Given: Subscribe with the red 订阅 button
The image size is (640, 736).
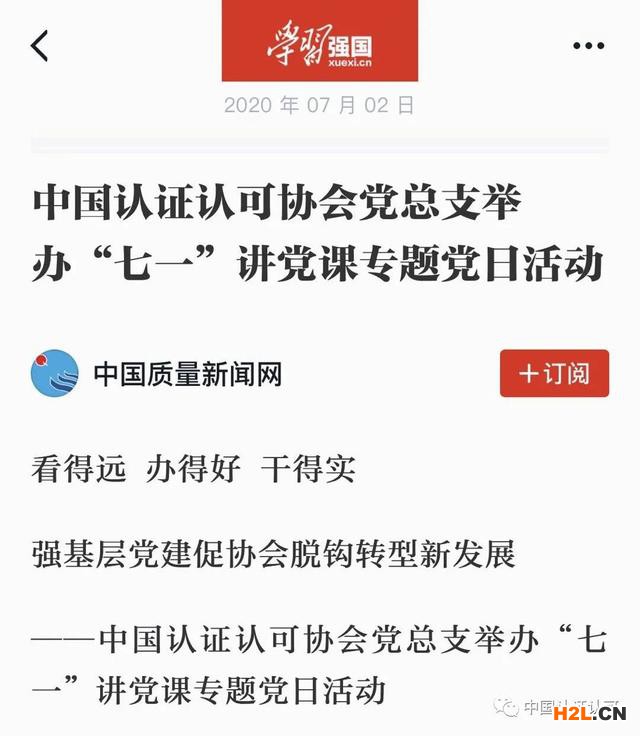Looking at the screenshot, I should click(554, 374).
